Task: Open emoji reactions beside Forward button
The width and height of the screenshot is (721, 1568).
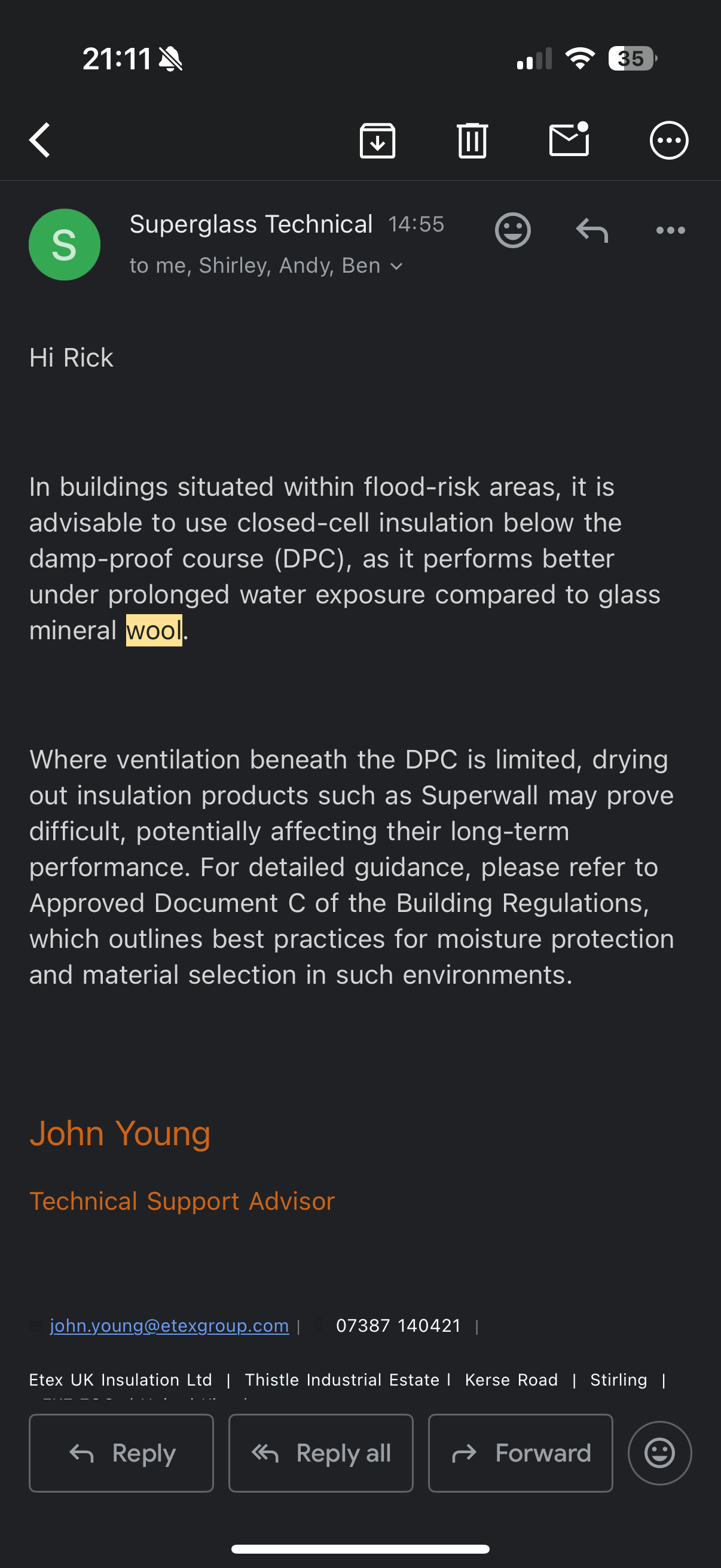Action: point(659,1453)
